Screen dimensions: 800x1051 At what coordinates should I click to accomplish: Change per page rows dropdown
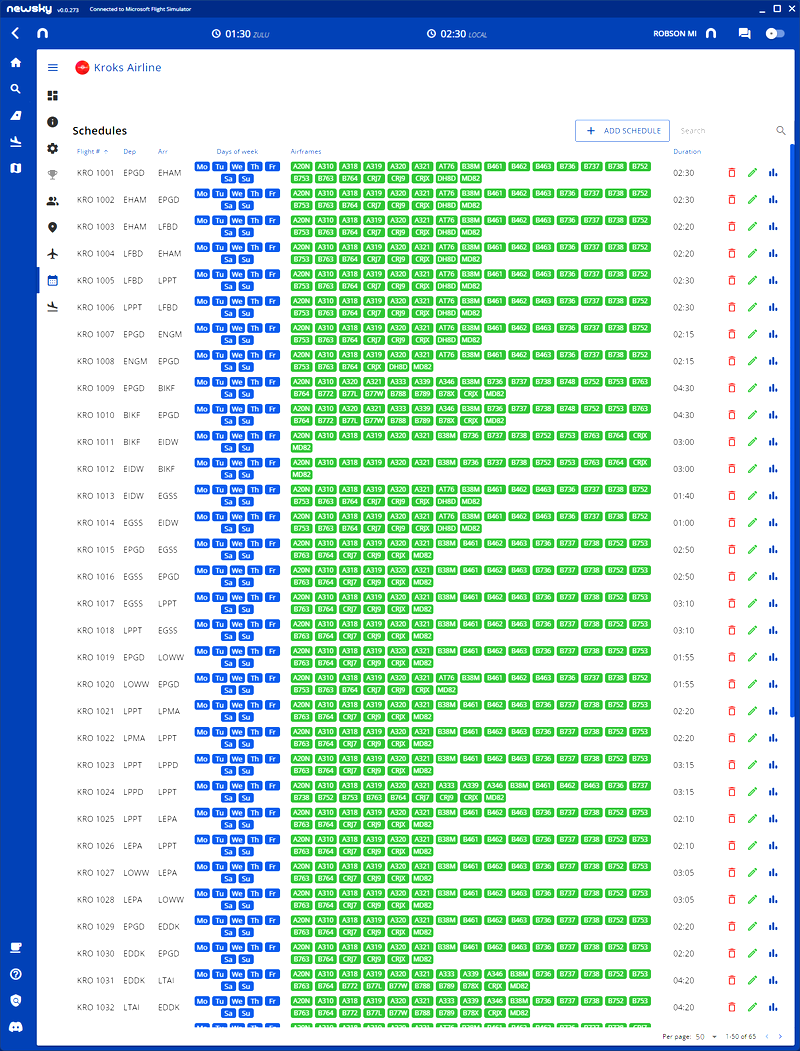pyautogui.click(x=705, y=1037)
